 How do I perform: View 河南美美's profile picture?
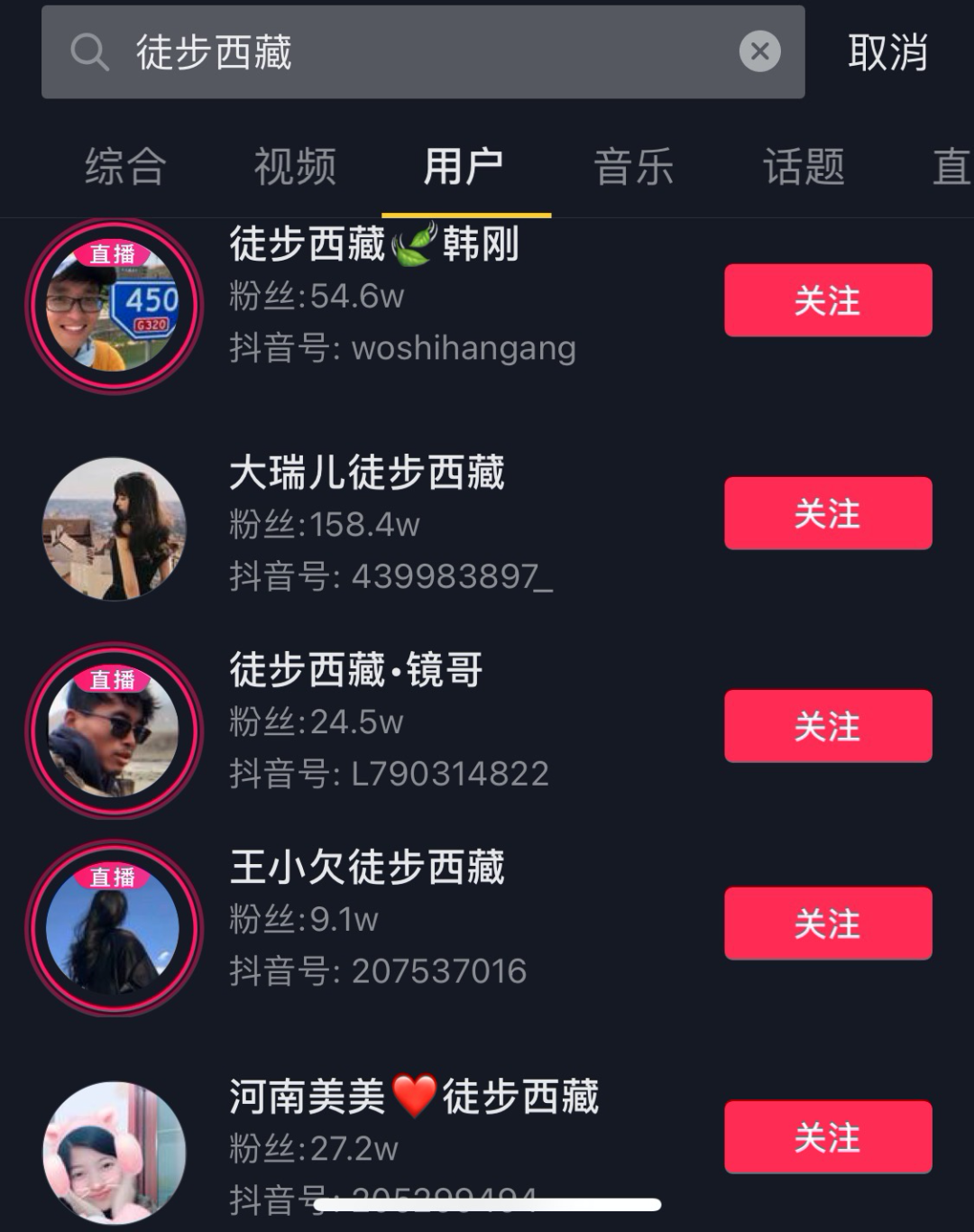point(115,1153)
